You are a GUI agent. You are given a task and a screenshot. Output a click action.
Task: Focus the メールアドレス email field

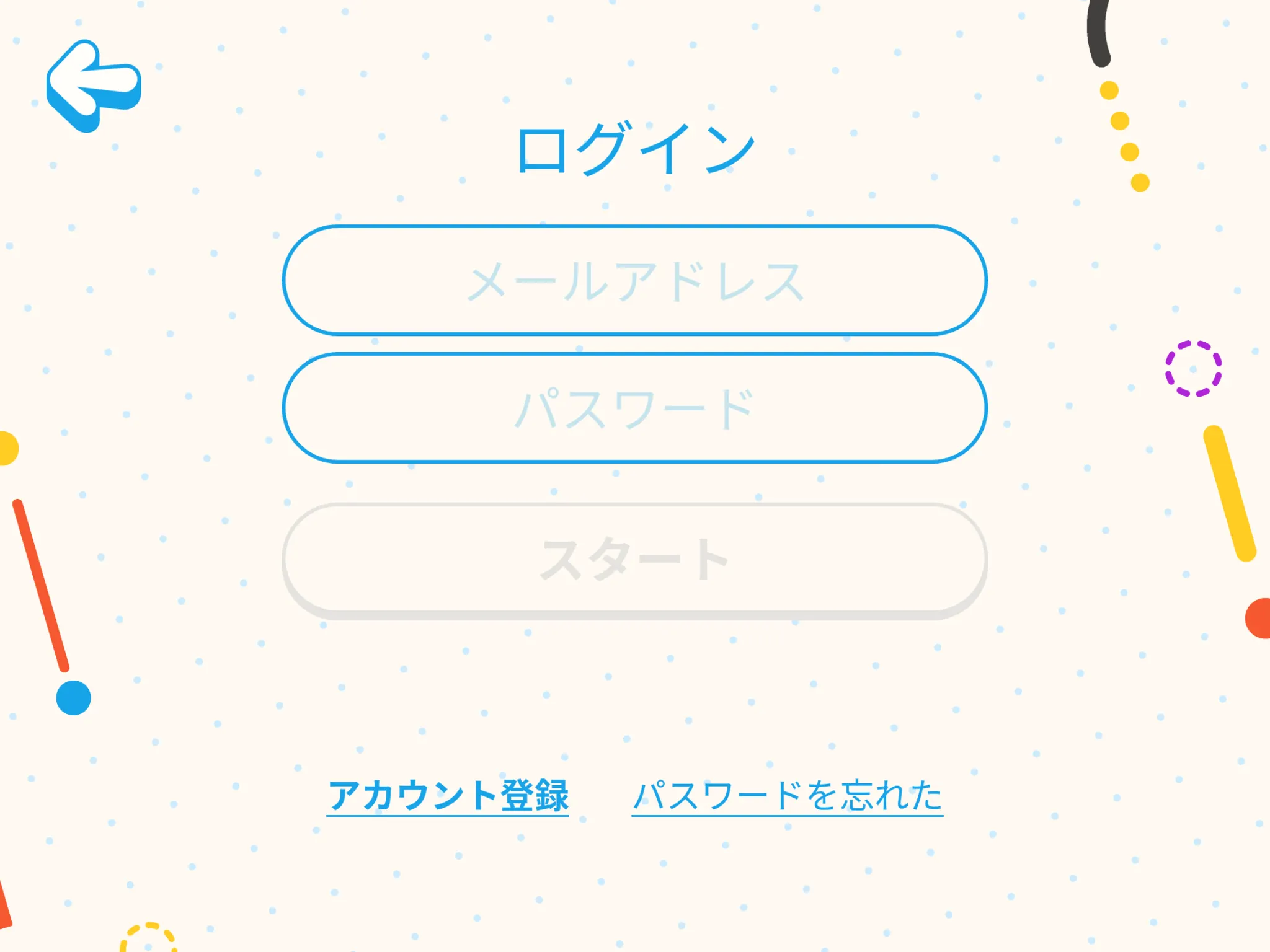(634, 280)
